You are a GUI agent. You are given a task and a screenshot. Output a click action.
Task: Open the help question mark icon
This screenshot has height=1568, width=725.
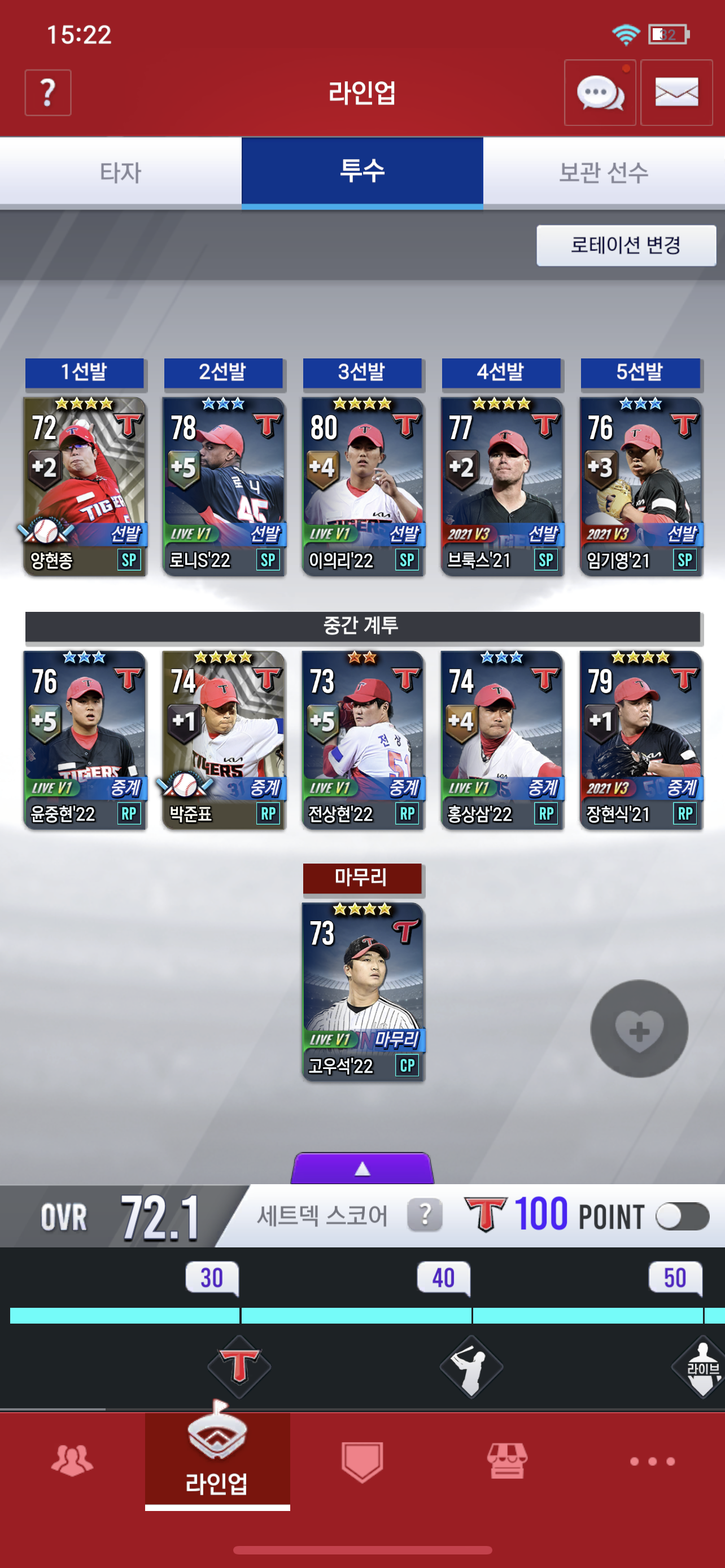pyautogui.click(x=47, y=93)
